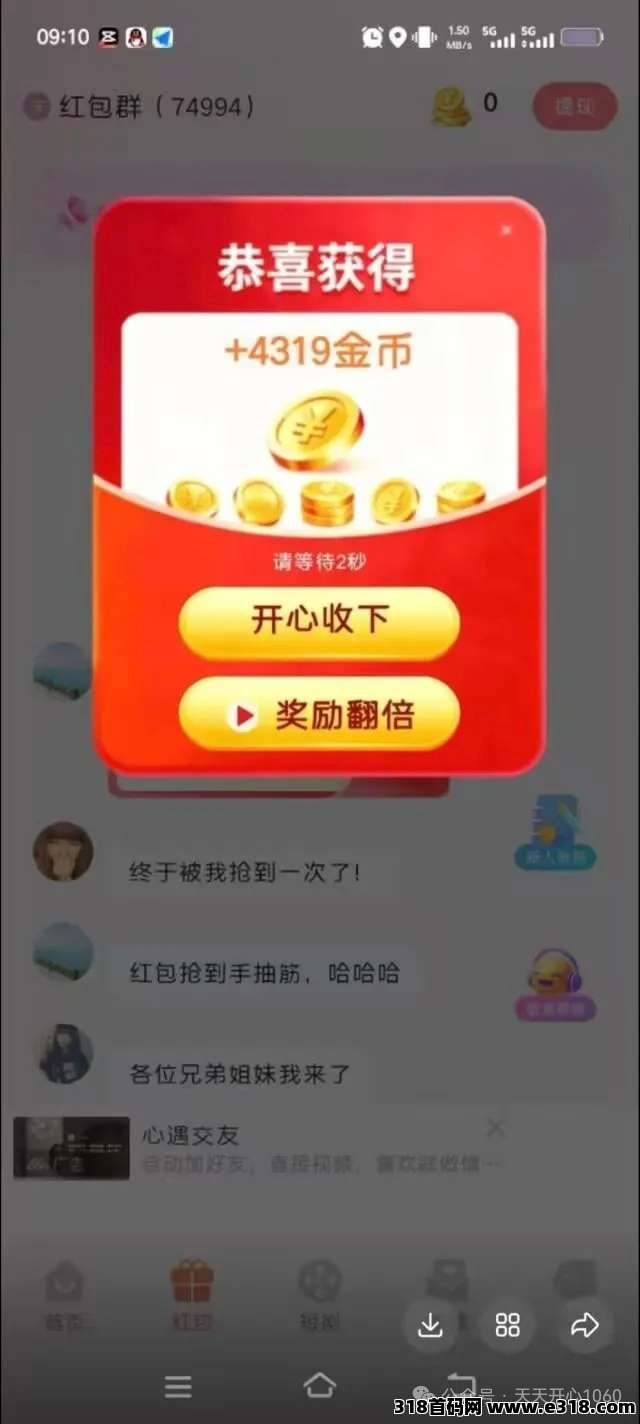Tap 奖励翻倍 to double the reward
The height and width of the screenshot is (1424, 640).
(319, 715)
